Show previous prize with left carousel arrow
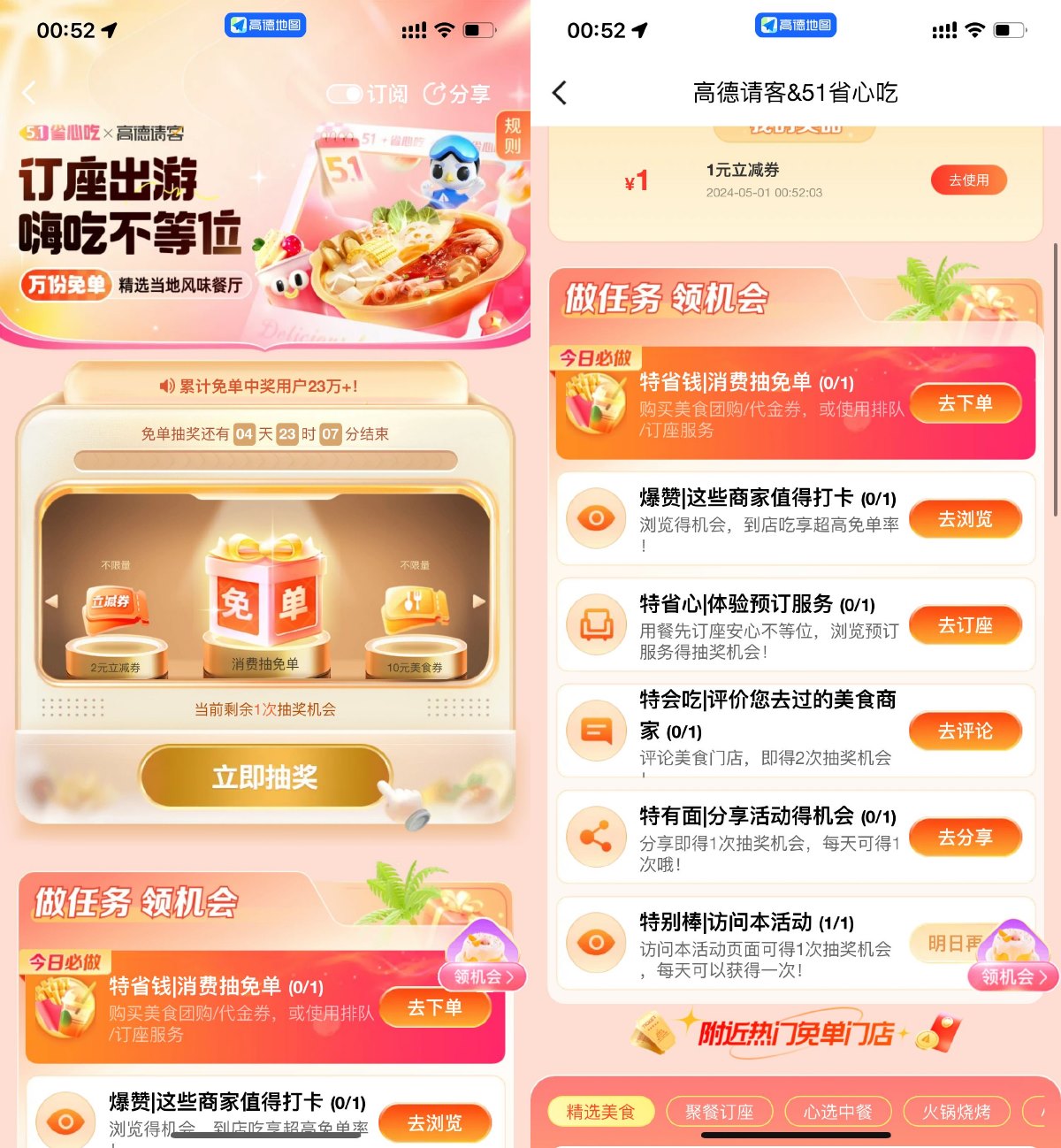The width and height of the screenshot is (1061, 1148). pyautogui.click(x=51, y=601)
